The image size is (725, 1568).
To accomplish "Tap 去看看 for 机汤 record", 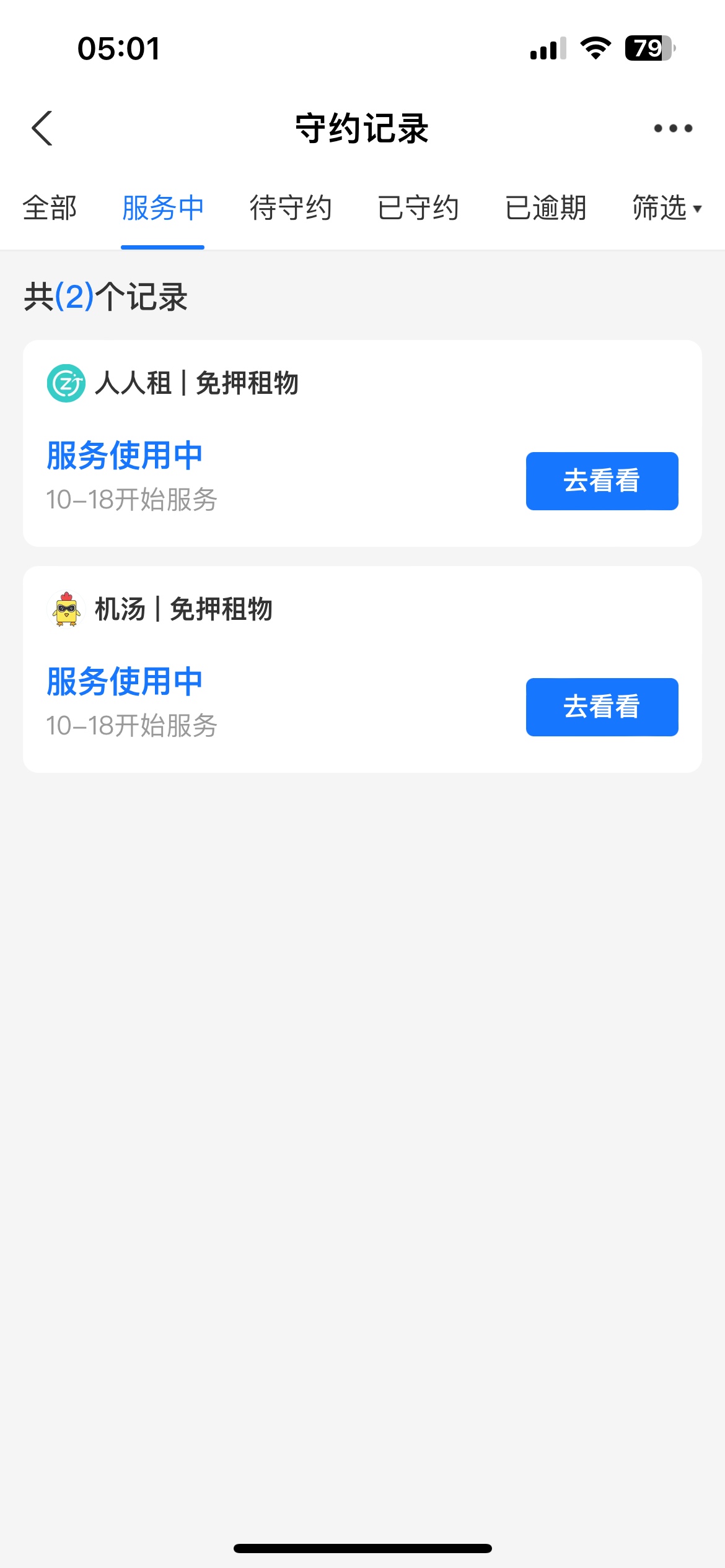I will pyautogui.click(x=602, y=707).
